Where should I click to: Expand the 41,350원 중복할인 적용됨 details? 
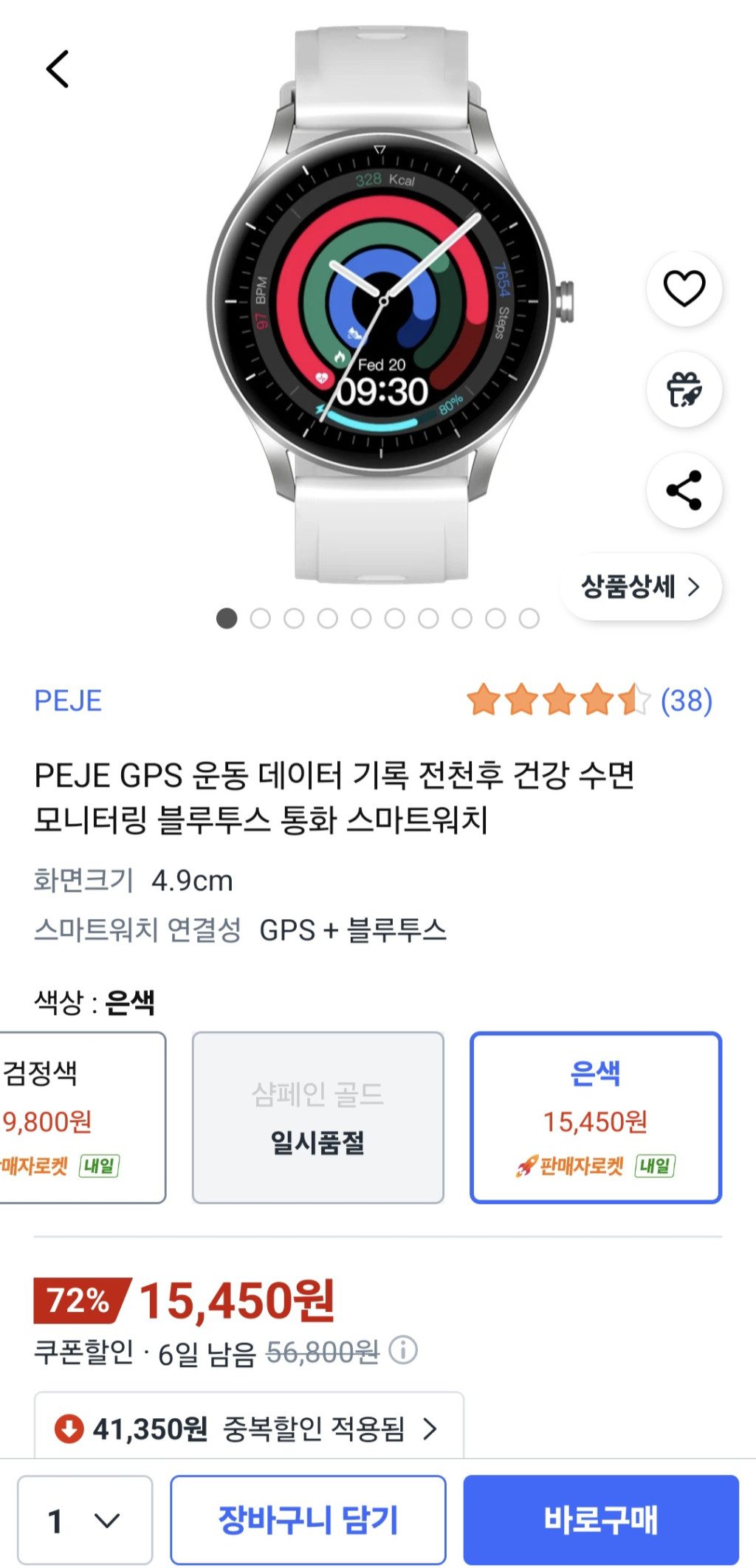(x=249, y=1428)
